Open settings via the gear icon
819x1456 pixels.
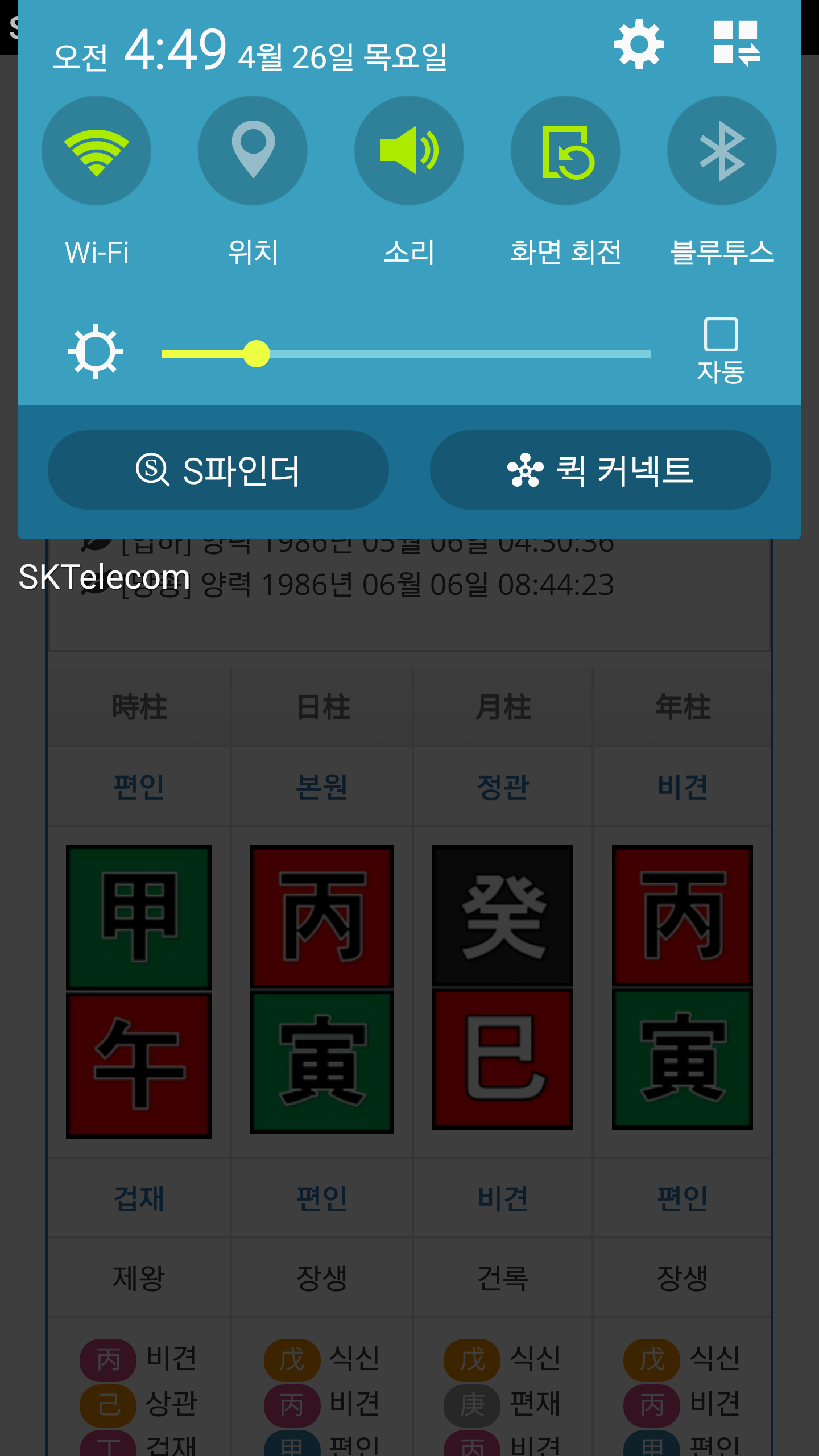coord(639,45)
